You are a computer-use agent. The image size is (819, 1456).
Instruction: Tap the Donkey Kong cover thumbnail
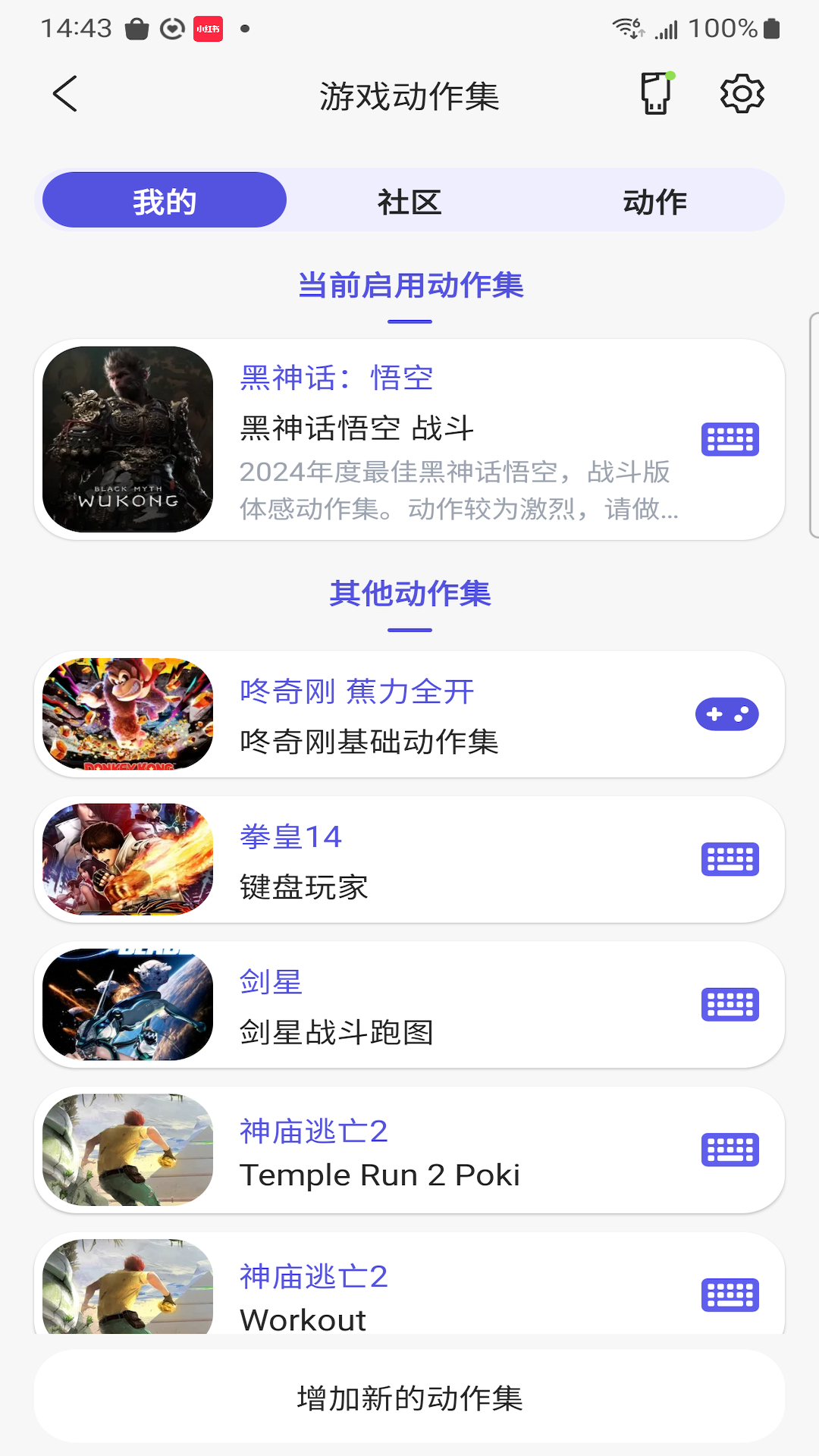[x=129, y=714]
